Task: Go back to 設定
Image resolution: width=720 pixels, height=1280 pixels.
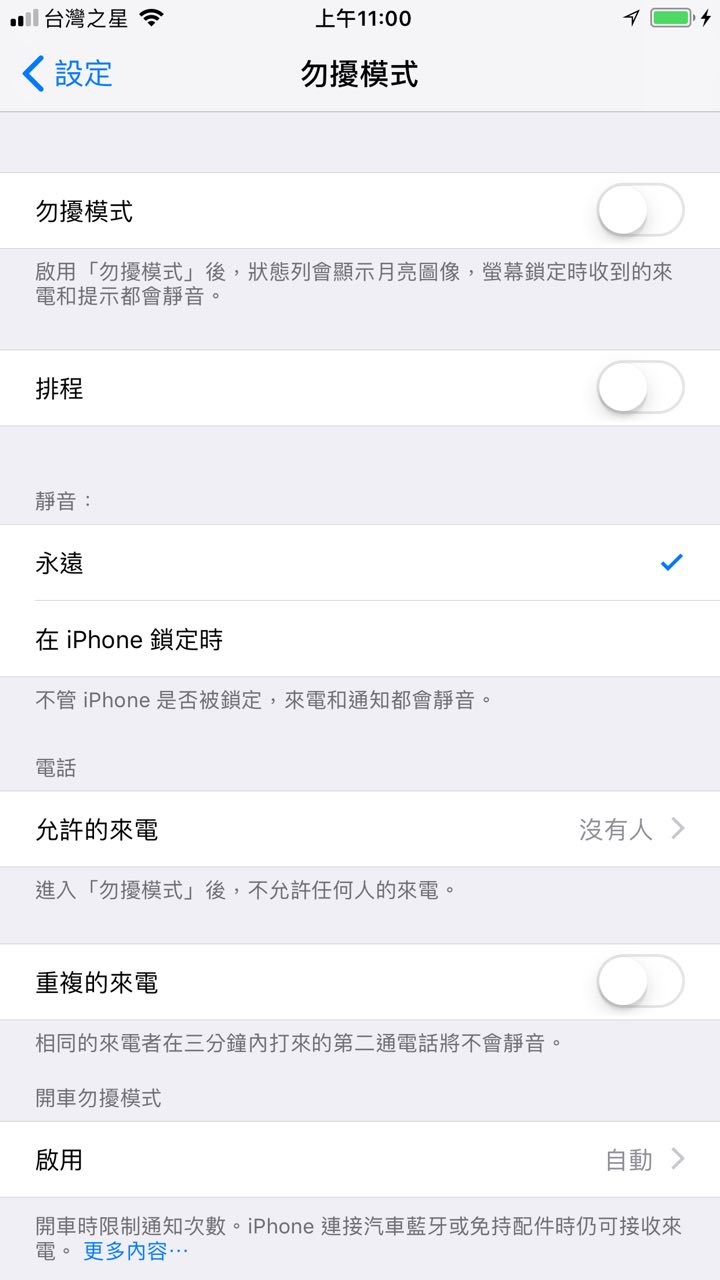Action: (68, 74)
